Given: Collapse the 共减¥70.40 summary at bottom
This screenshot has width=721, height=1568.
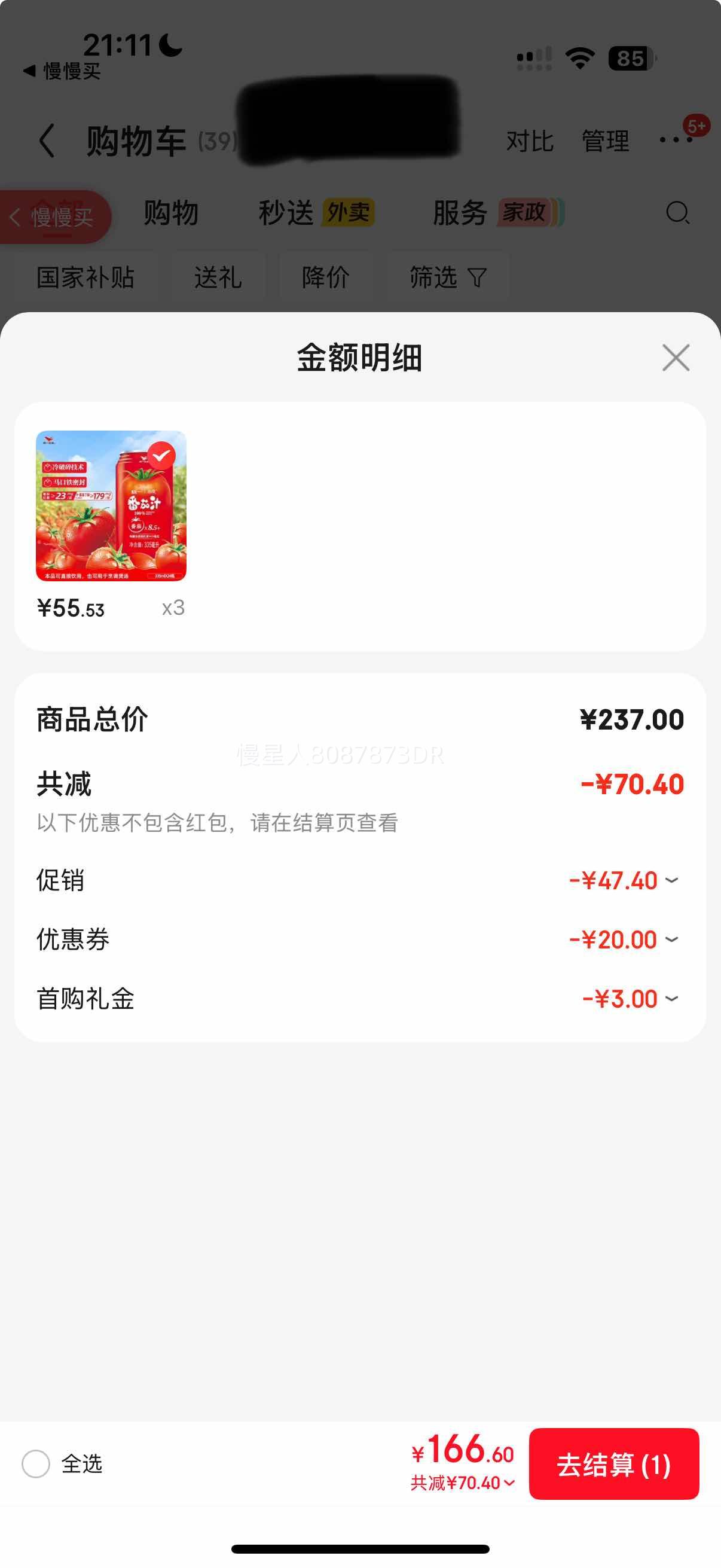Looking at the screenshot, I should 463,1483.
